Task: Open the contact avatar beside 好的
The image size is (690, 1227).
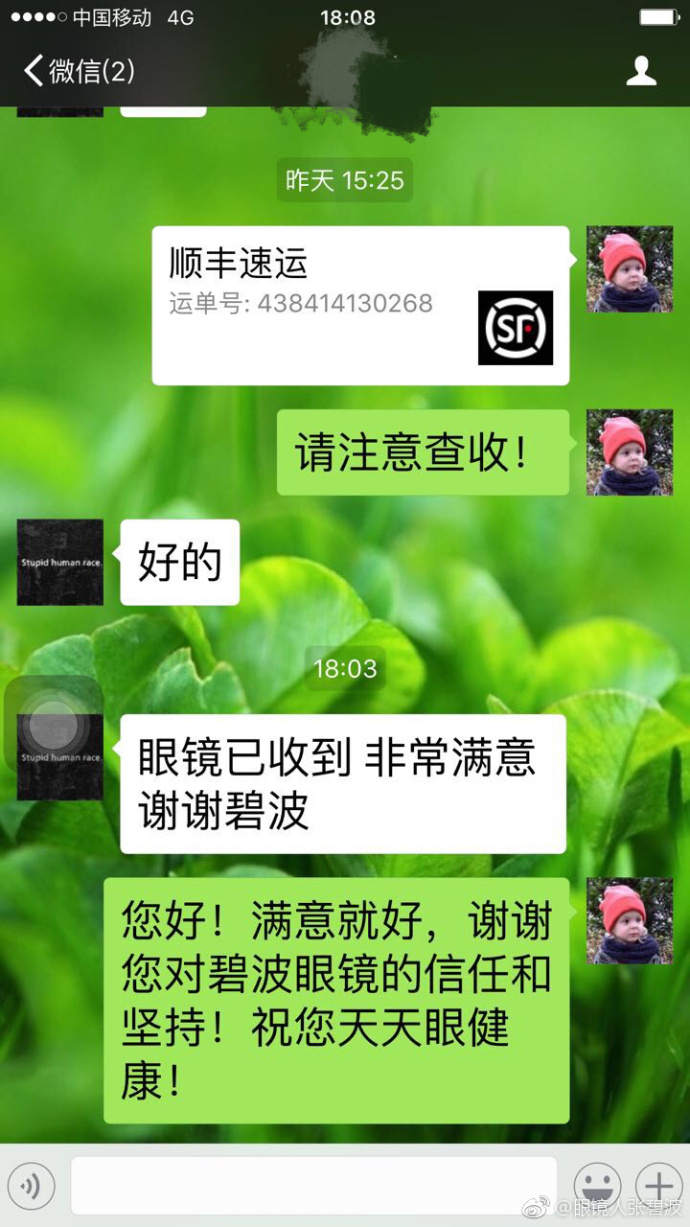Action: click(60, 562)
